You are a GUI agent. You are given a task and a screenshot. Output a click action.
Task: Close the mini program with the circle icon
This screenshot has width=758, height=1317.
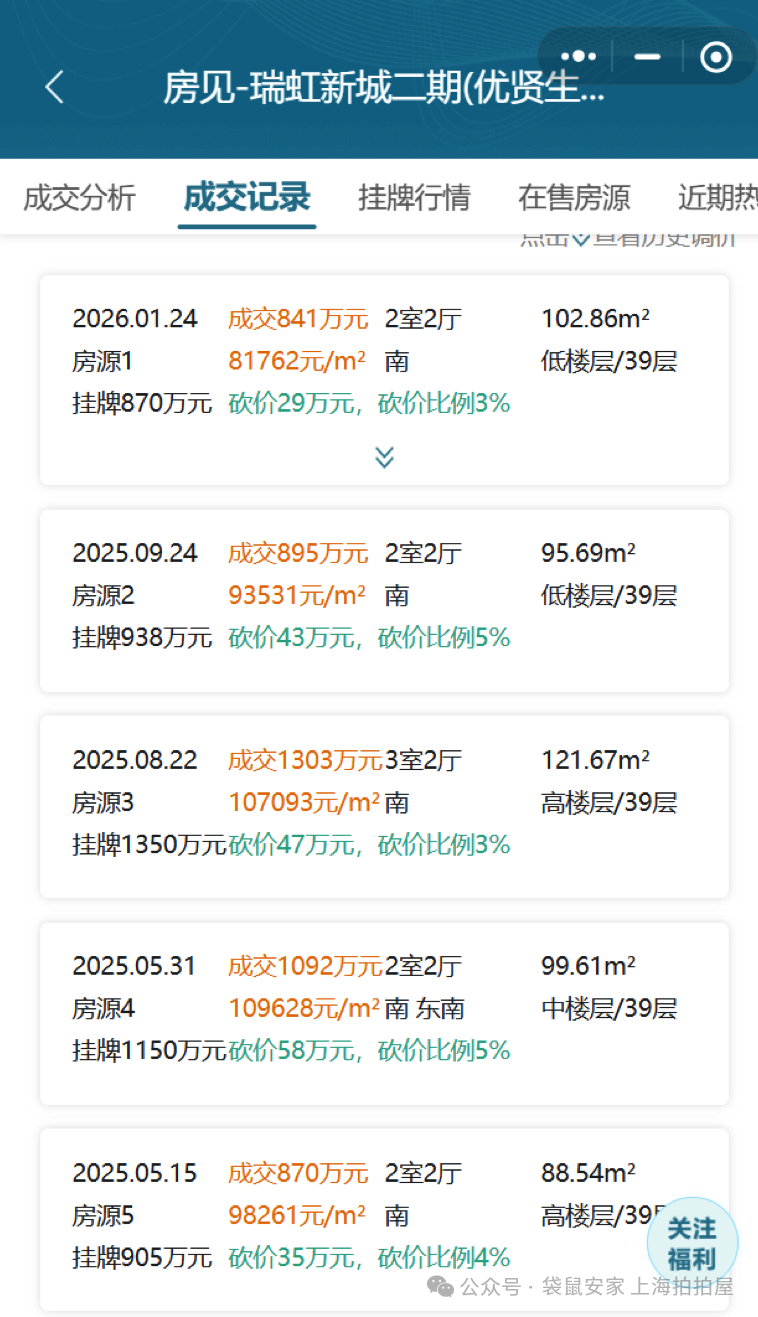tap(716, 57)
